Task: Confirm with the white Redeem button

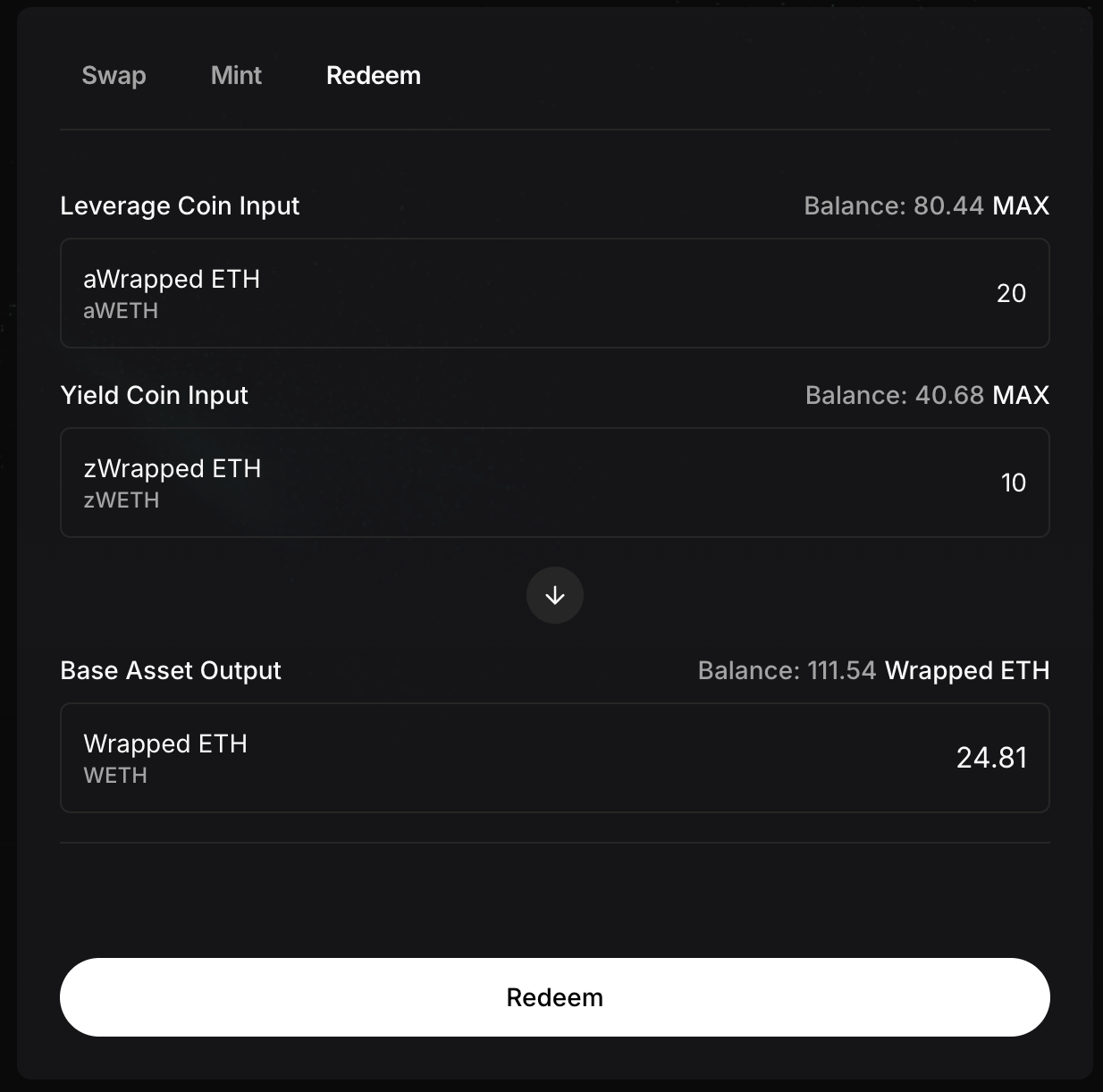Action: 554,997
